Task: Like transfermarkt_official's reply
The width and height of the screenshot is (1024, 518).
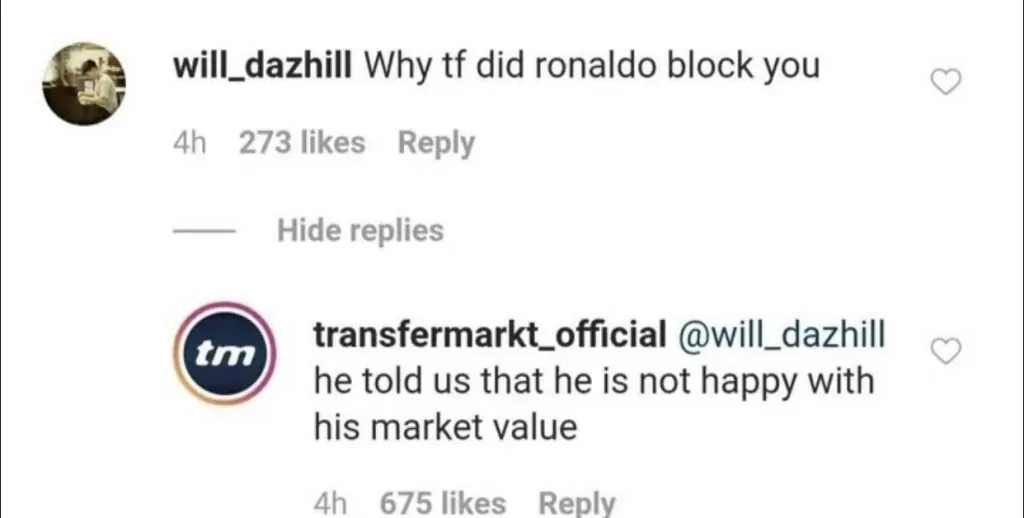Action: [945, 350]
